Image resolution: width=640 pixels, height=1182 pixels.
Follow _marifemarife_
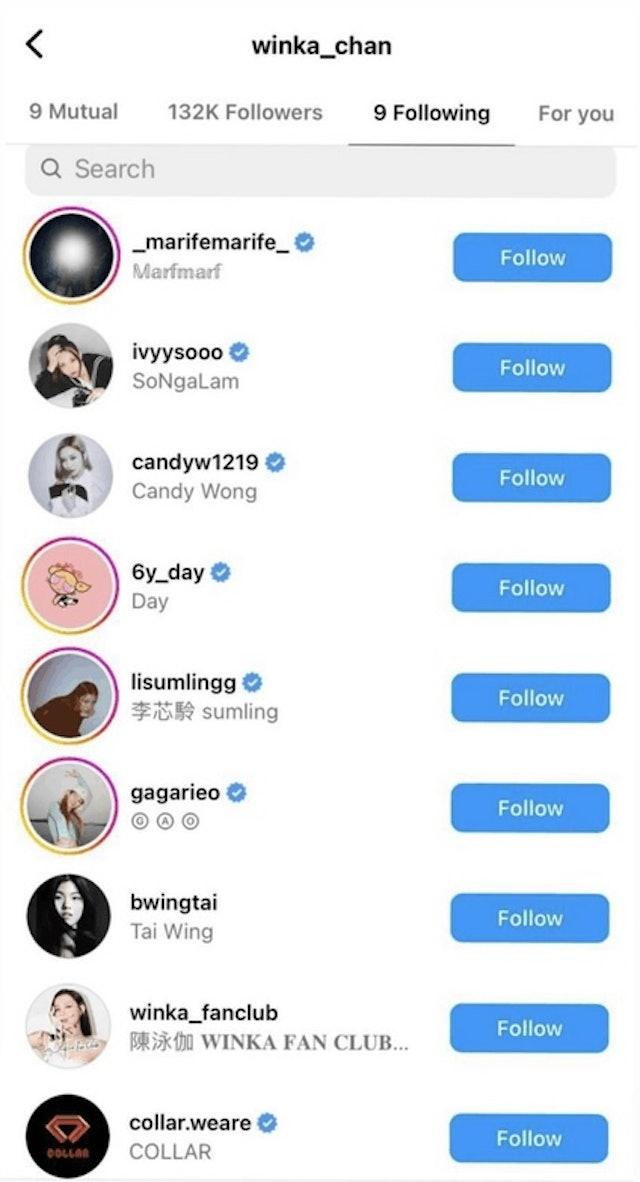click(x=532, y=258)
